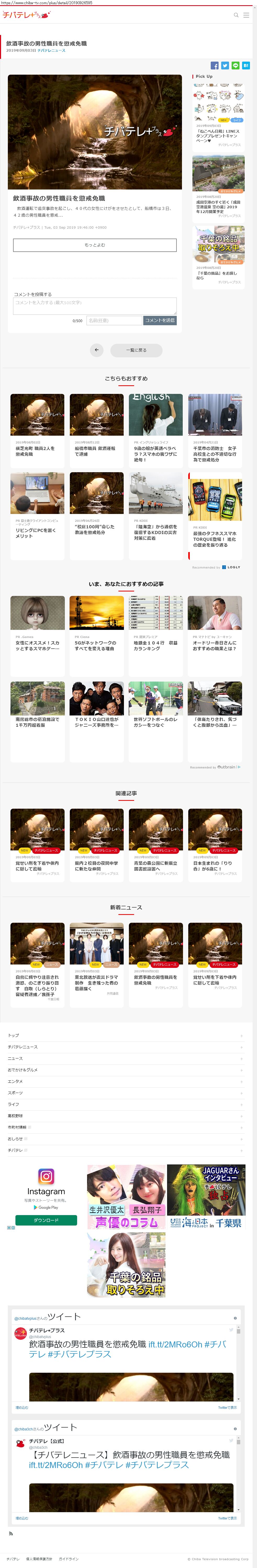Tap the もっとよむ button
Screen dimensions: 257x1568
click(94, 245)
